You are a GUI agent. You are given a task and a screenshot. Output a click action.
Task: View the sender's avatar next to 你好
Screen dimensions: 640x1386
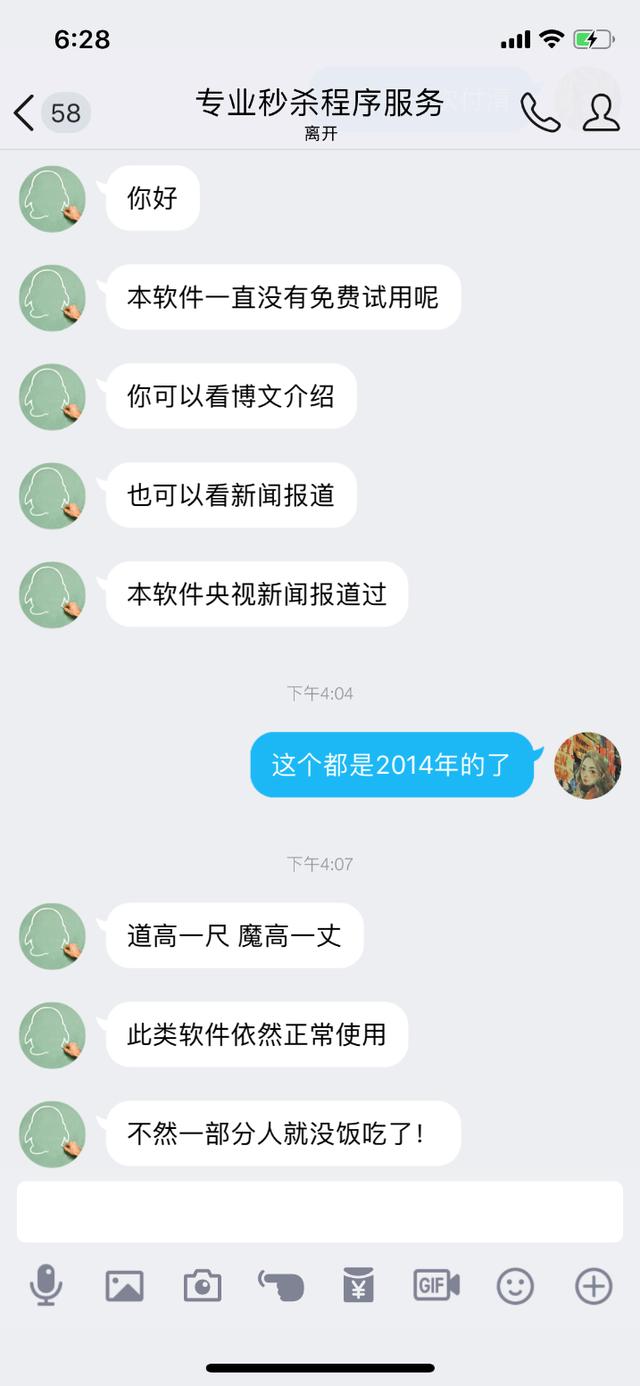pyautogui.click(x=52, y=199)
